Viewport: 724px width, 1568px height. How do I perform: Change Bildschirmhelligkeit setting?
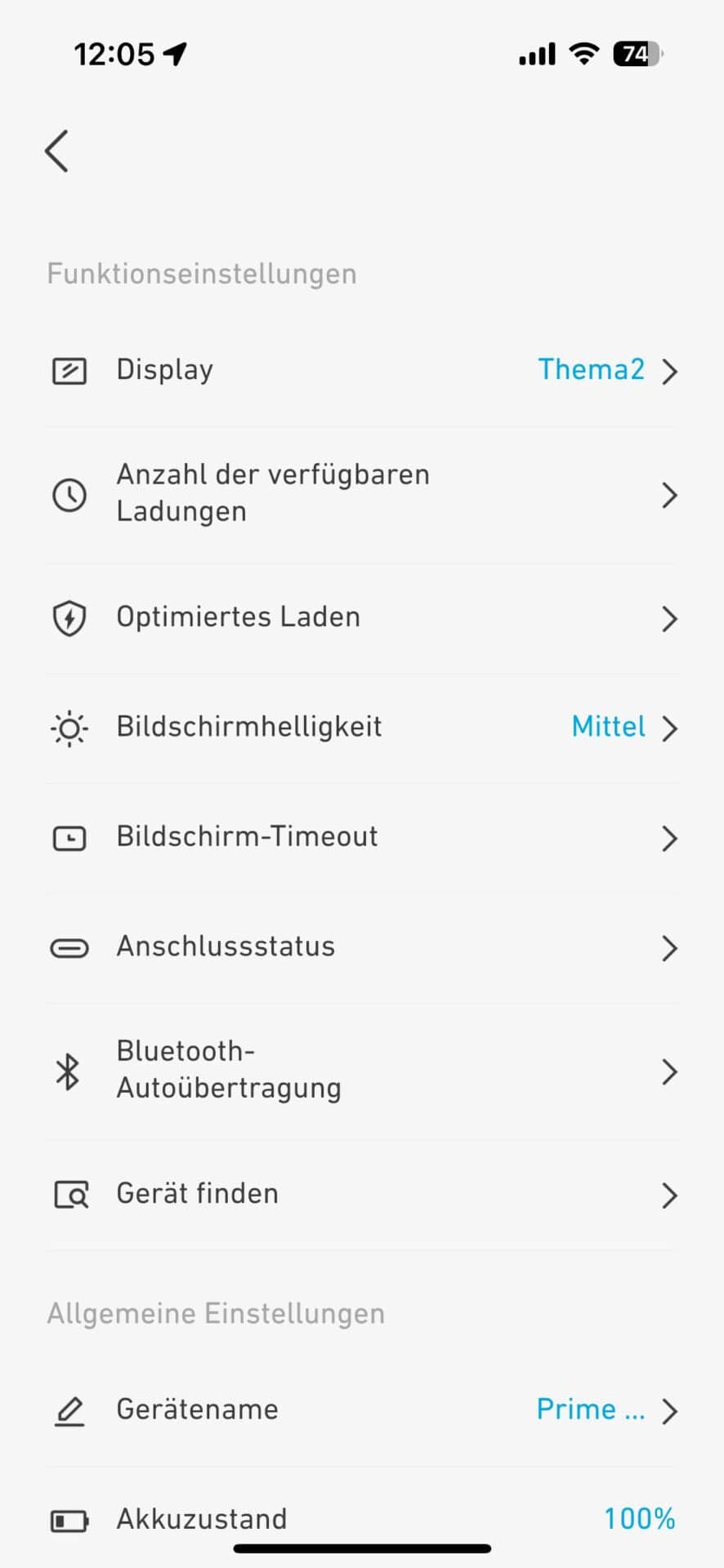pos(362,727)
